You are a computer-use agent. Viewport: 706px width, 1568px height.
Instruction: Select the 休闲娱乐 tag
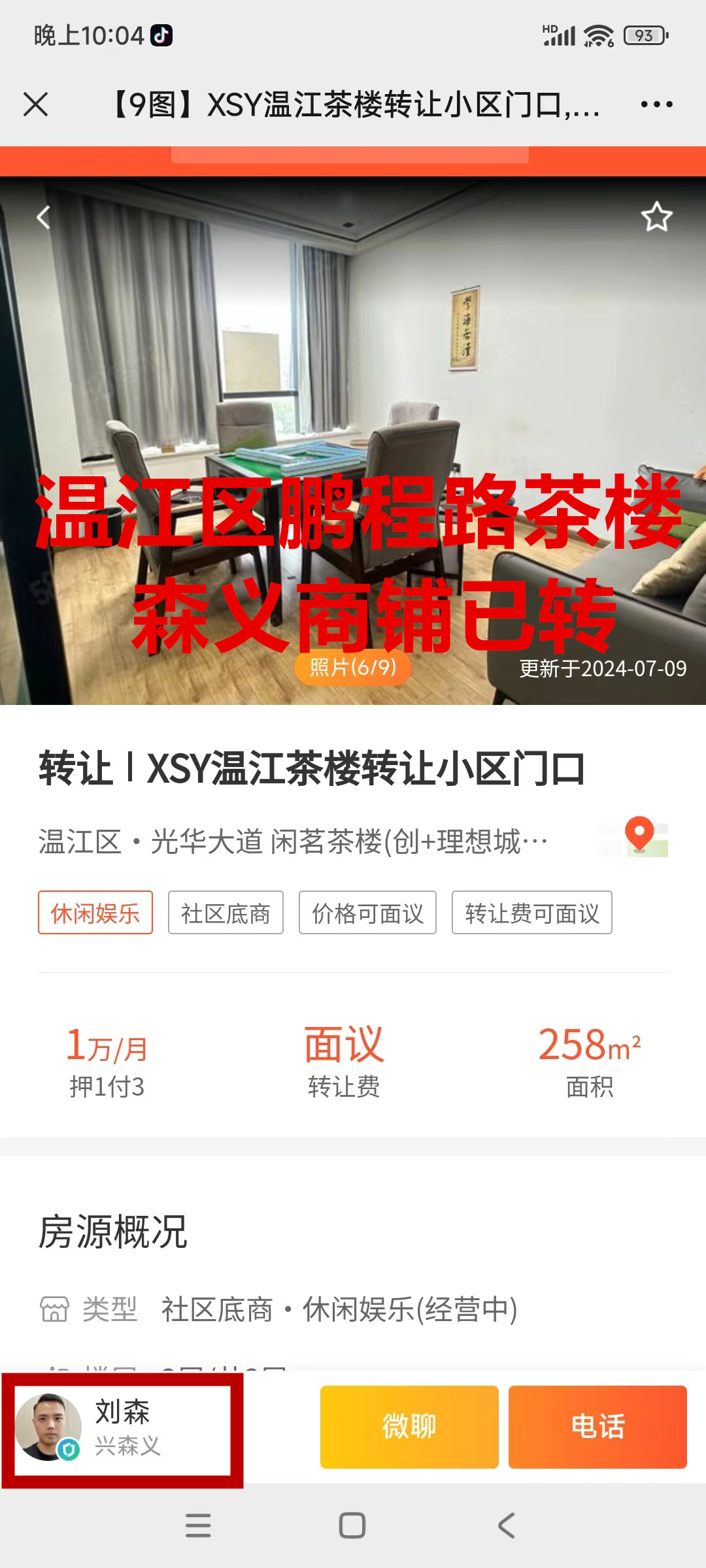[x=95, y=913]
